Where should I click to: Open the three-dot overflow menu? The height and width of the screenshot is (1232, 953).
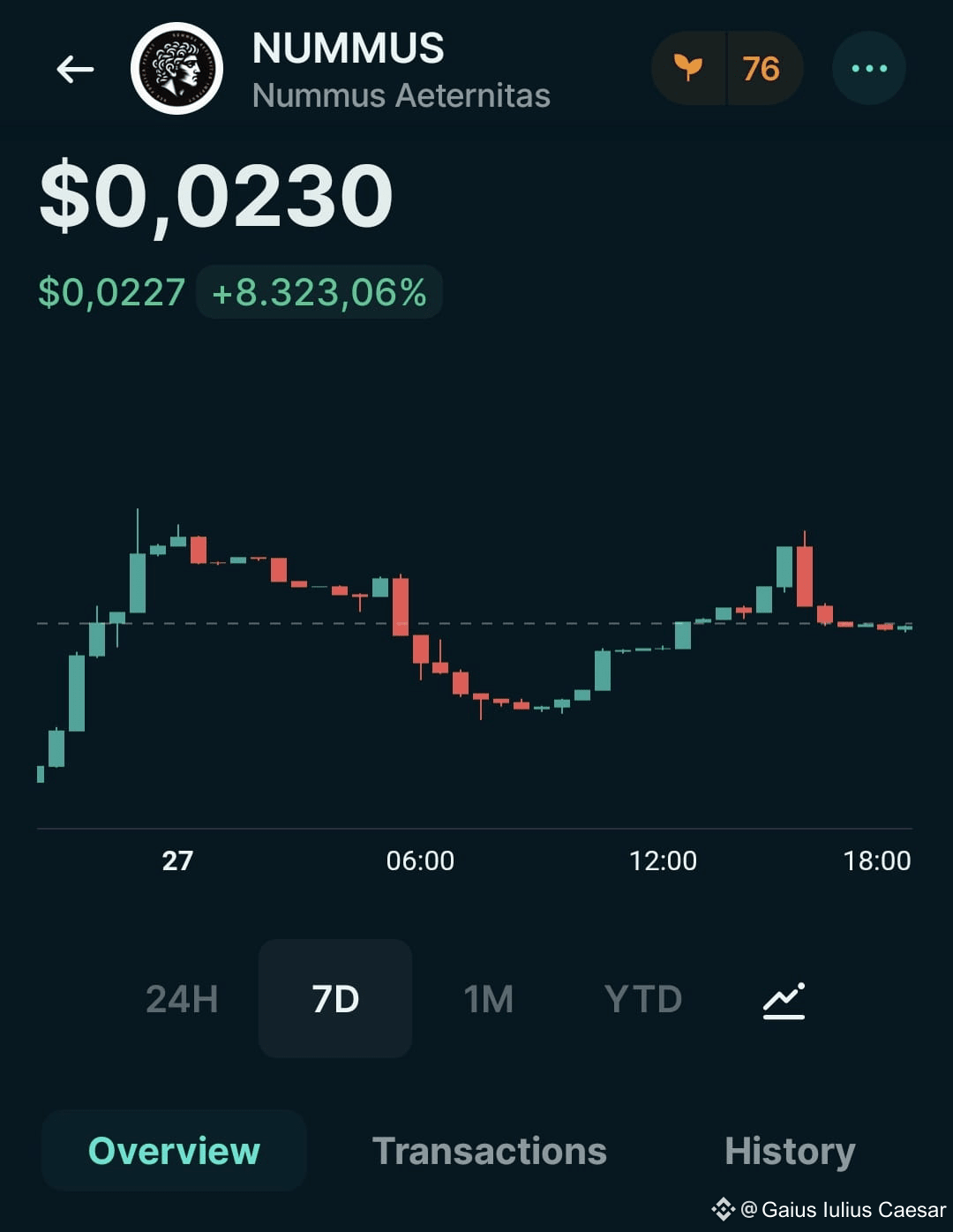pyautogui.click(x=869, y=69)
